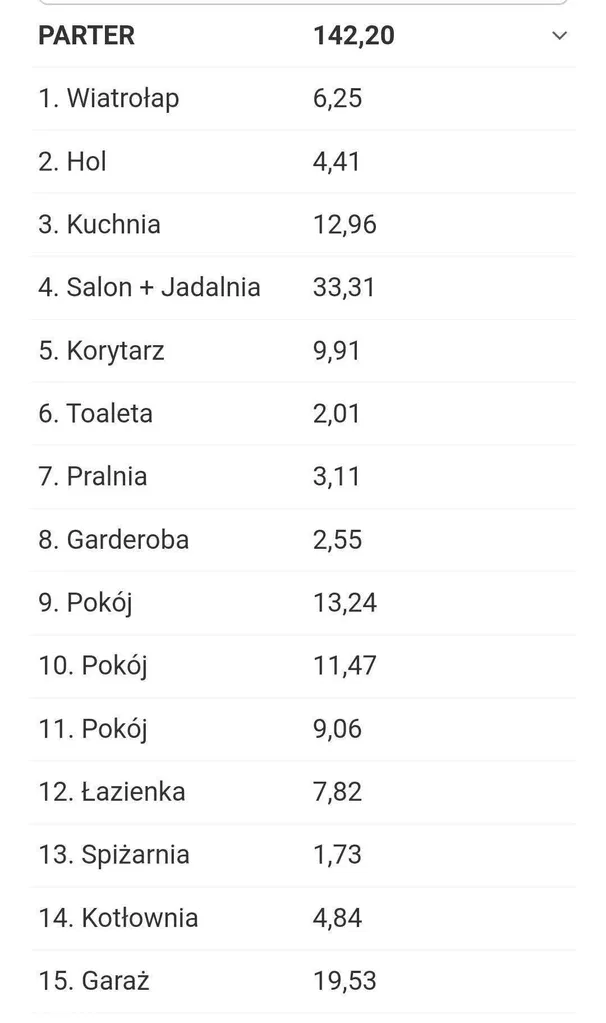Screen dimensions: 606x1023
Task: Collapse the PARTER section chevron
Action: (x=559, y=36)
